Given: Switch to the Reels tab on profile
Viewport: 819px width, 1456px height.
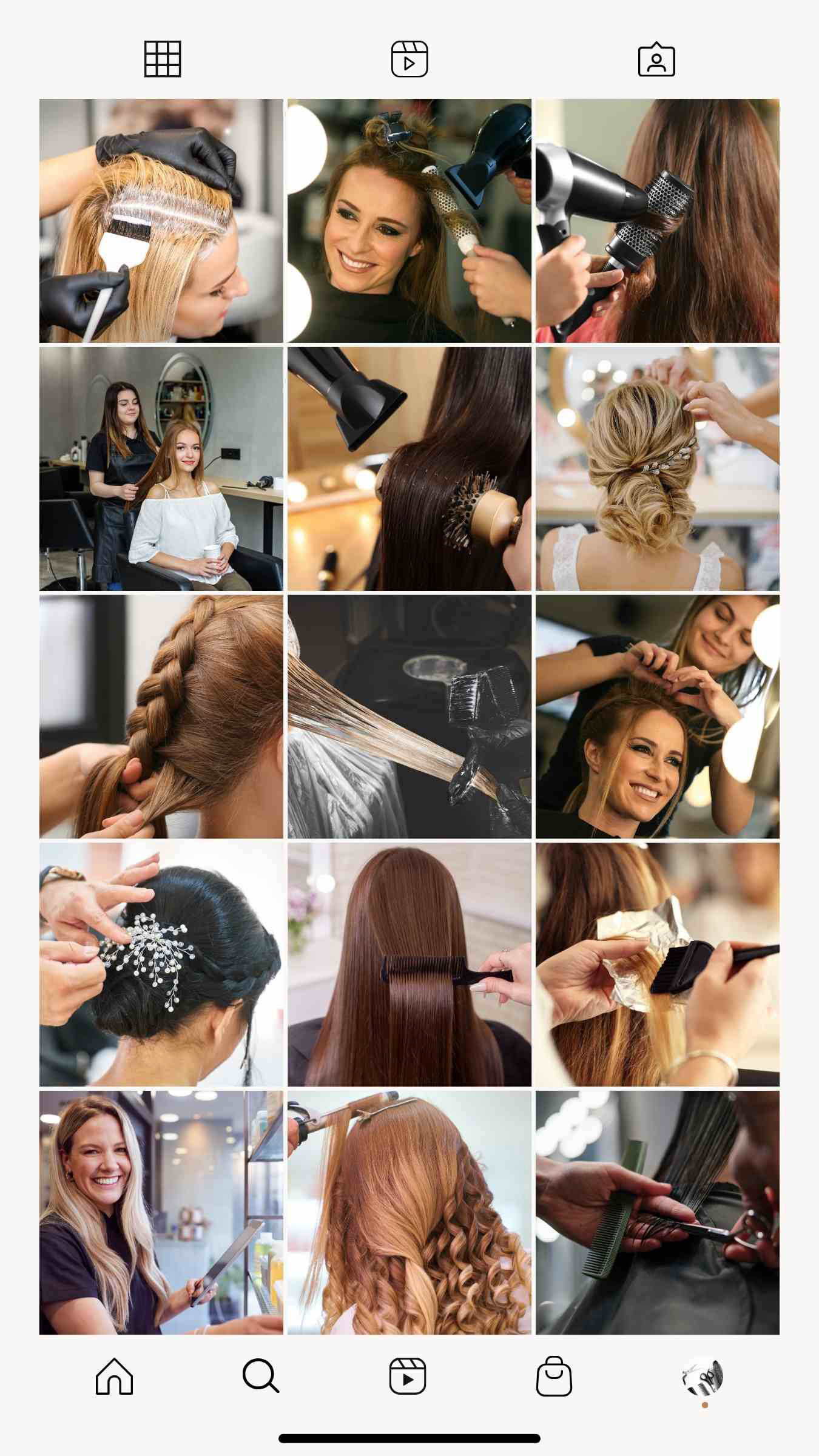Looking at the screenshot, I should point(409,59).
